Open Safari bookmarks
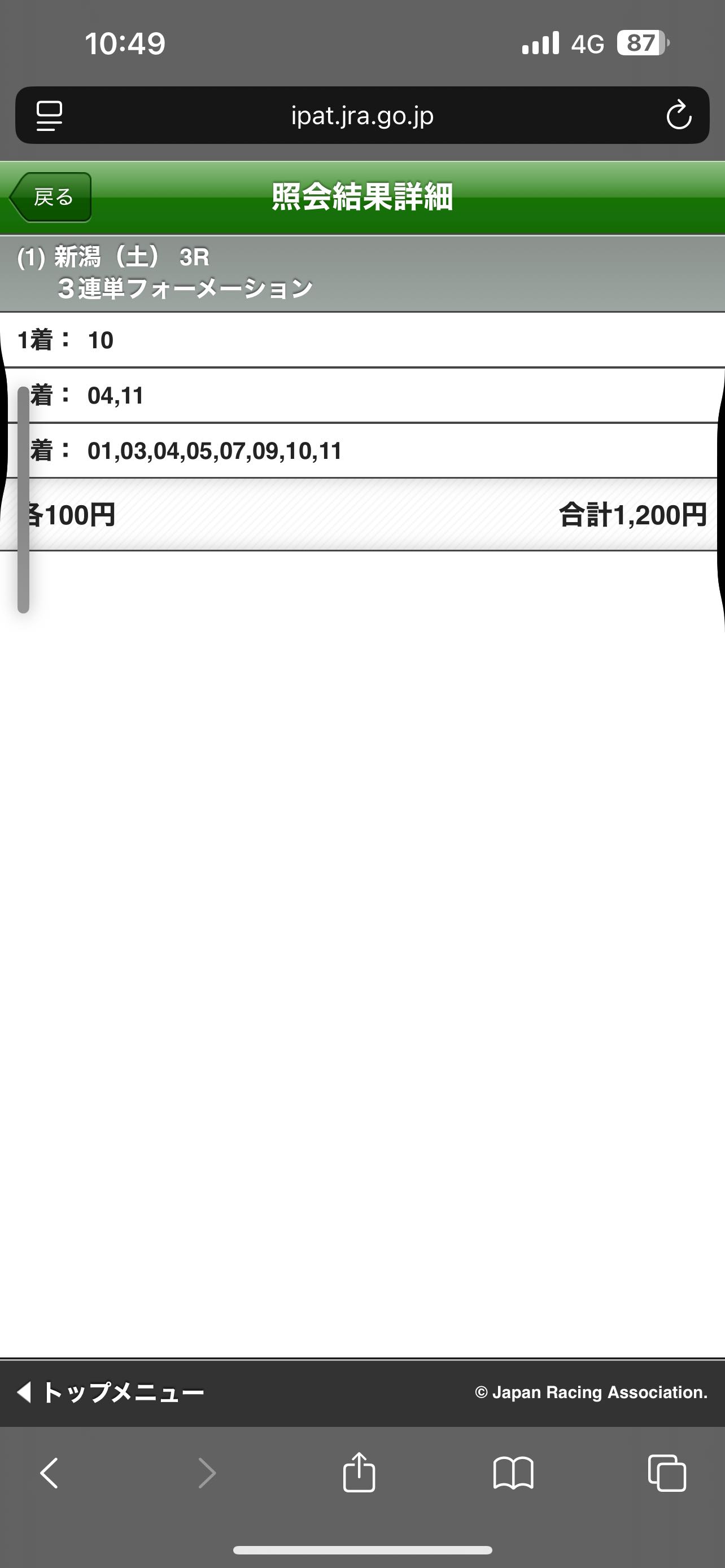 point(513,1473)
